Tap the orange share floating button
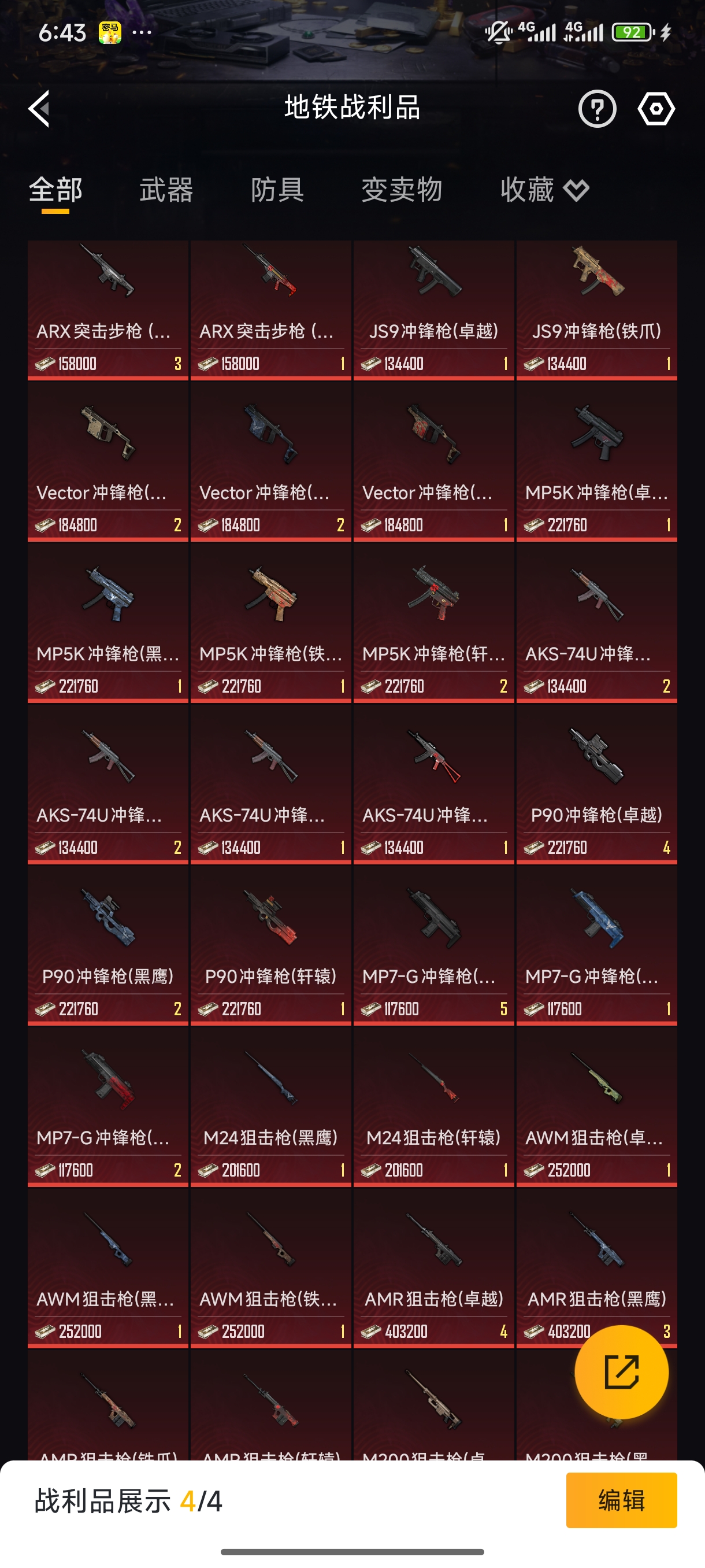This screenshot has width=705, height=1568. coord(621,1371)
